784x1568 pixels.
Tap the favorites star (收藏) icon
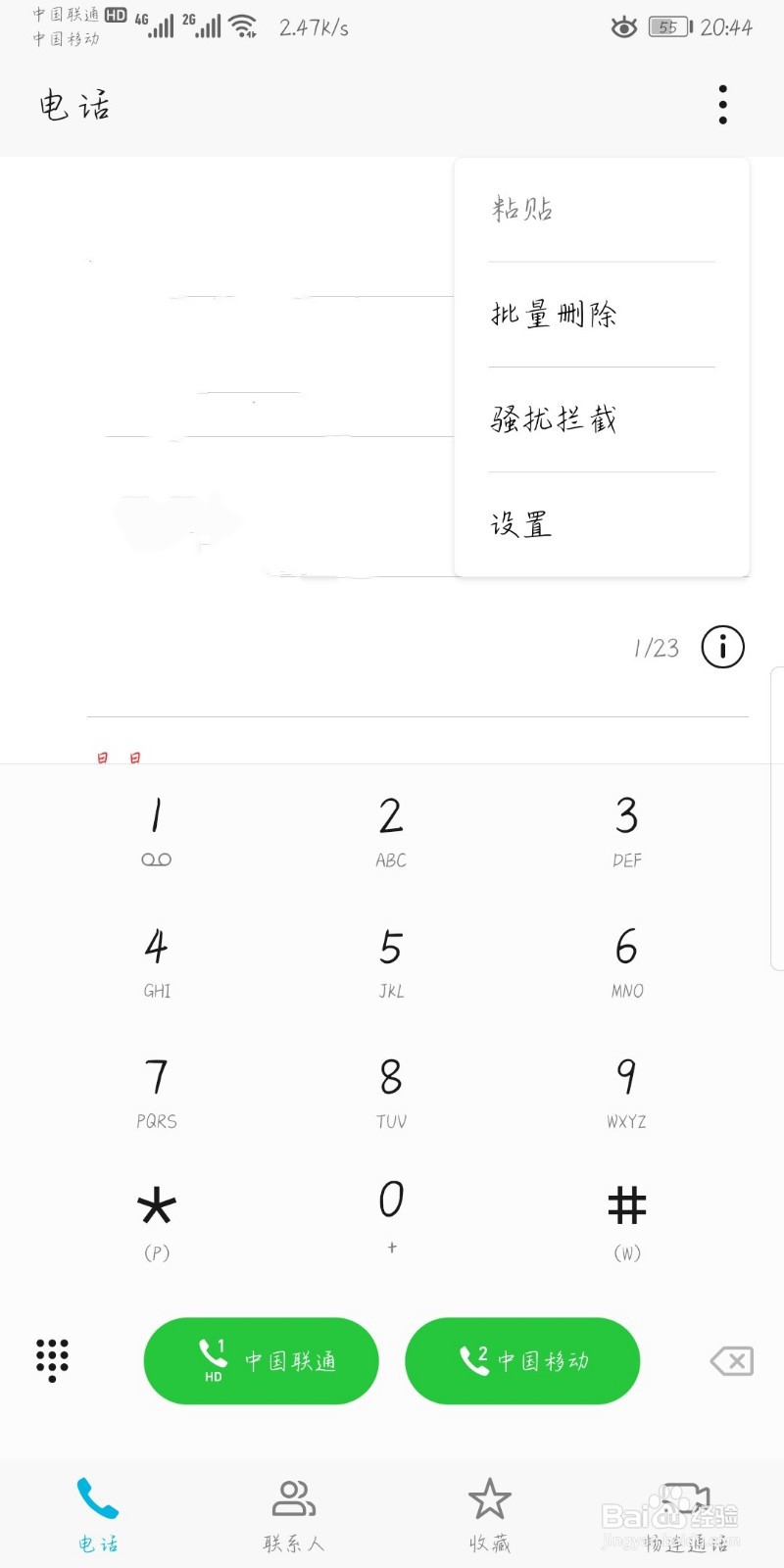pos(490,1499)
